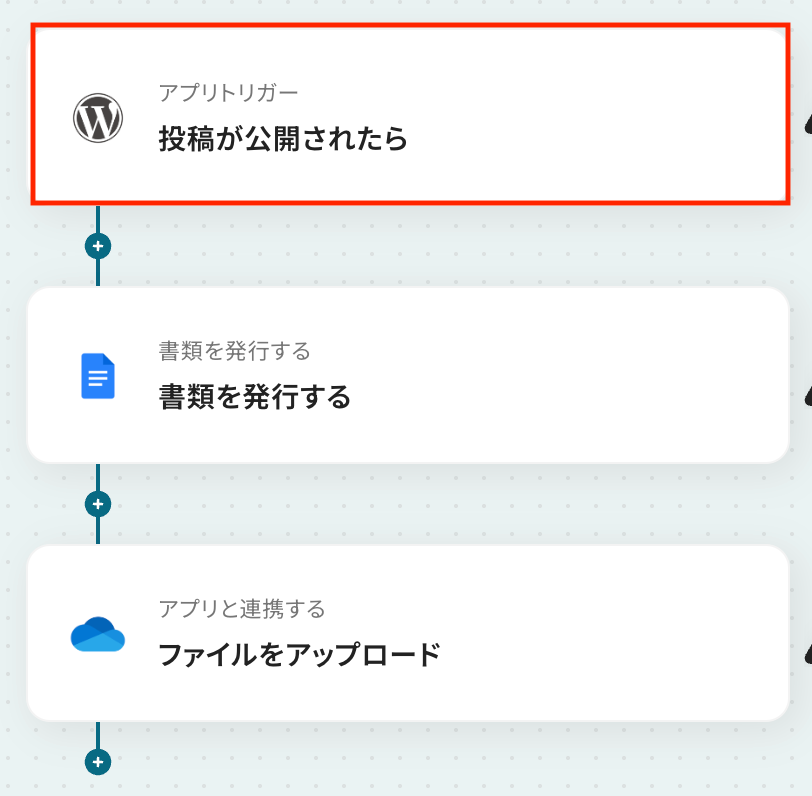Add a step below 書類を発行する
The image size is (812, 796).
coord(98,504)
